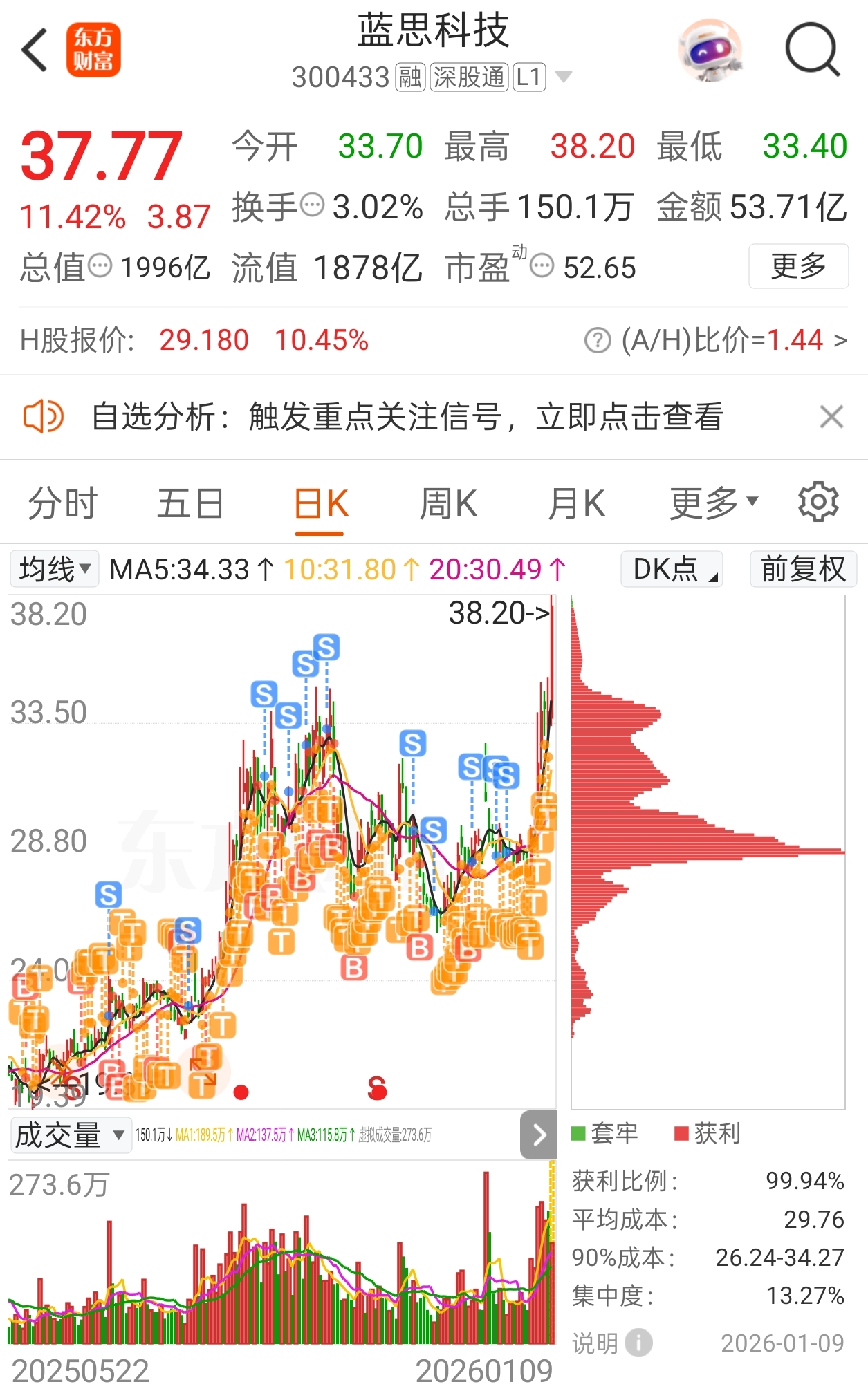
Task: Open the stock search magnifier
Action: [812, 50]
